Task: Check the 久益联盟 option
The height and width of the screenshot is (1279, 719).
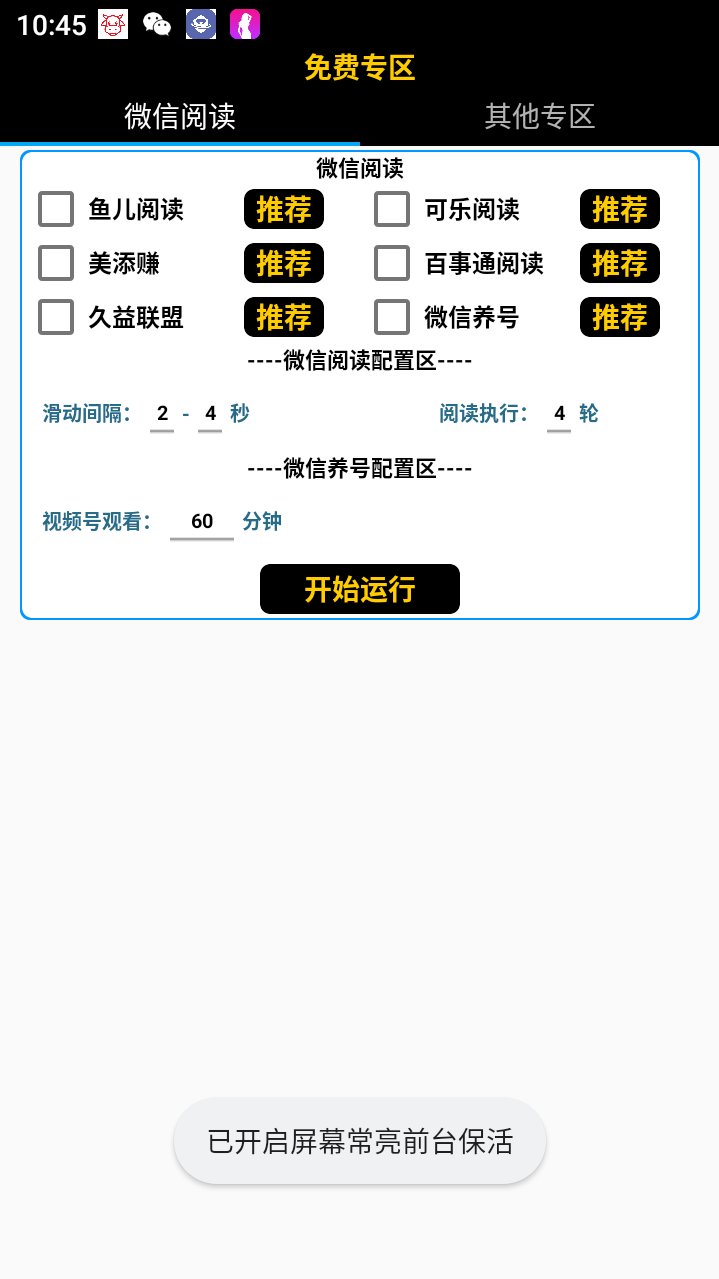Action: [x=56, y=317]
